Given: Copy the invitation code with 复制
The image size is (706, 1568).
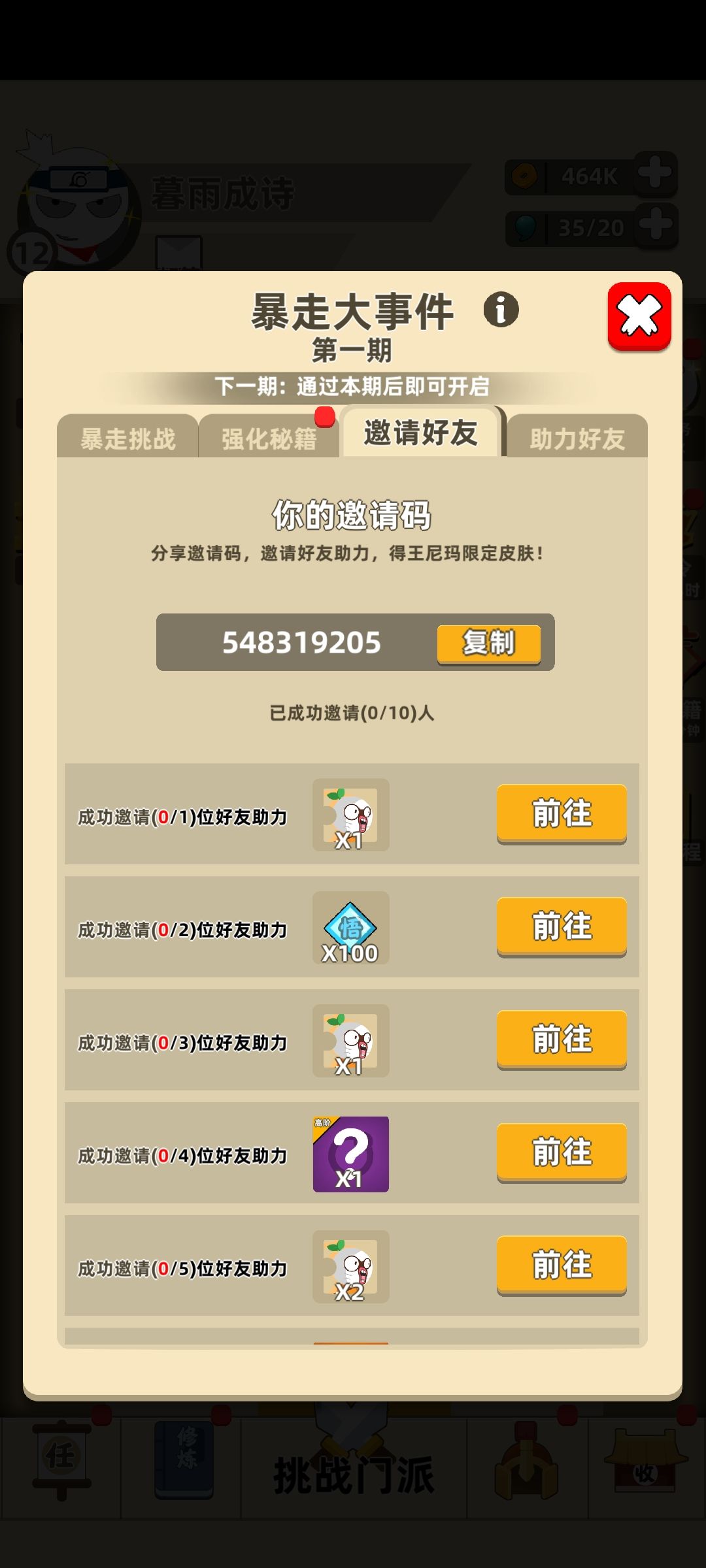Looking at the screenshot, I should click(x=488, y=644).
